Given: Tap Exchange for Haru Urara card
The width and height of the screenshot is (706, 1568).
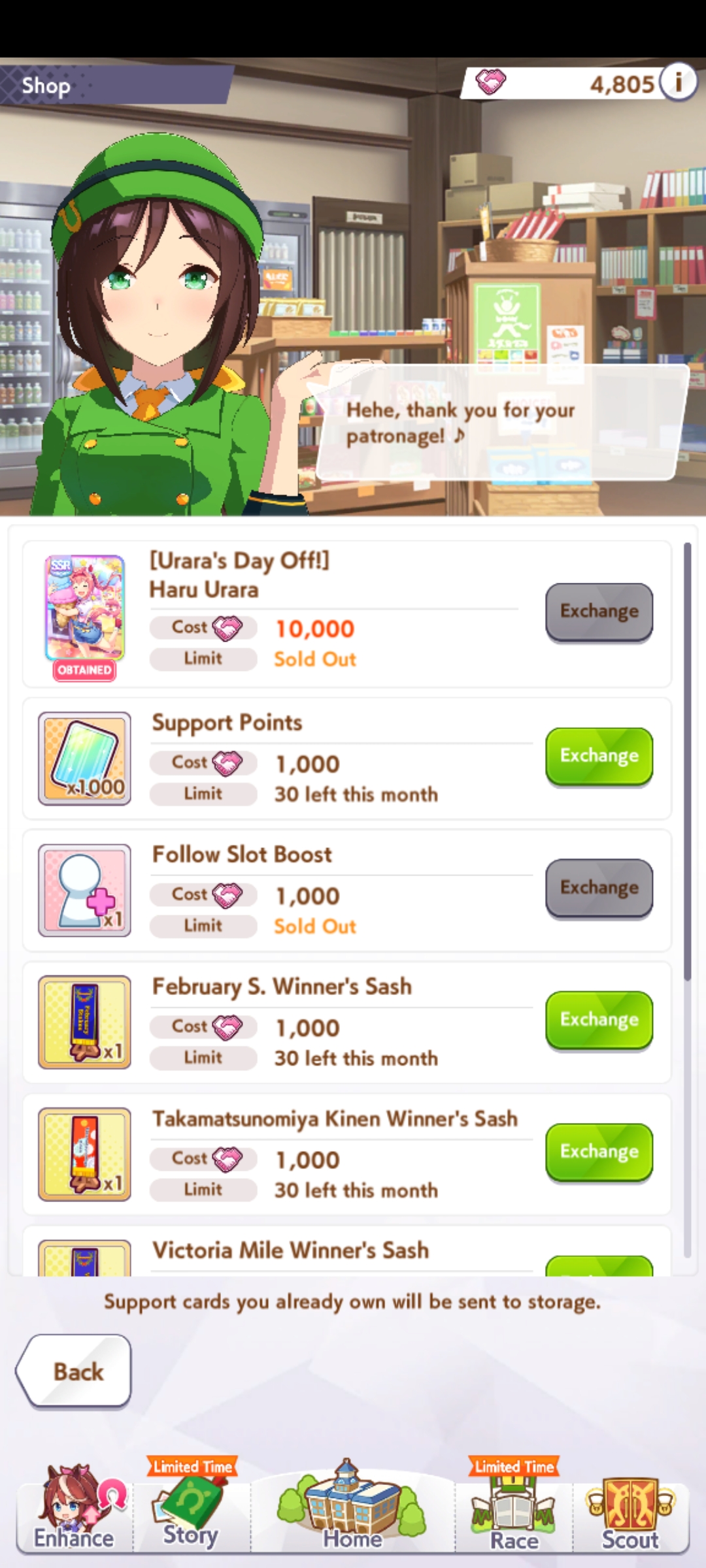Looking at the screenshot, I should click(x=599, y=612).
